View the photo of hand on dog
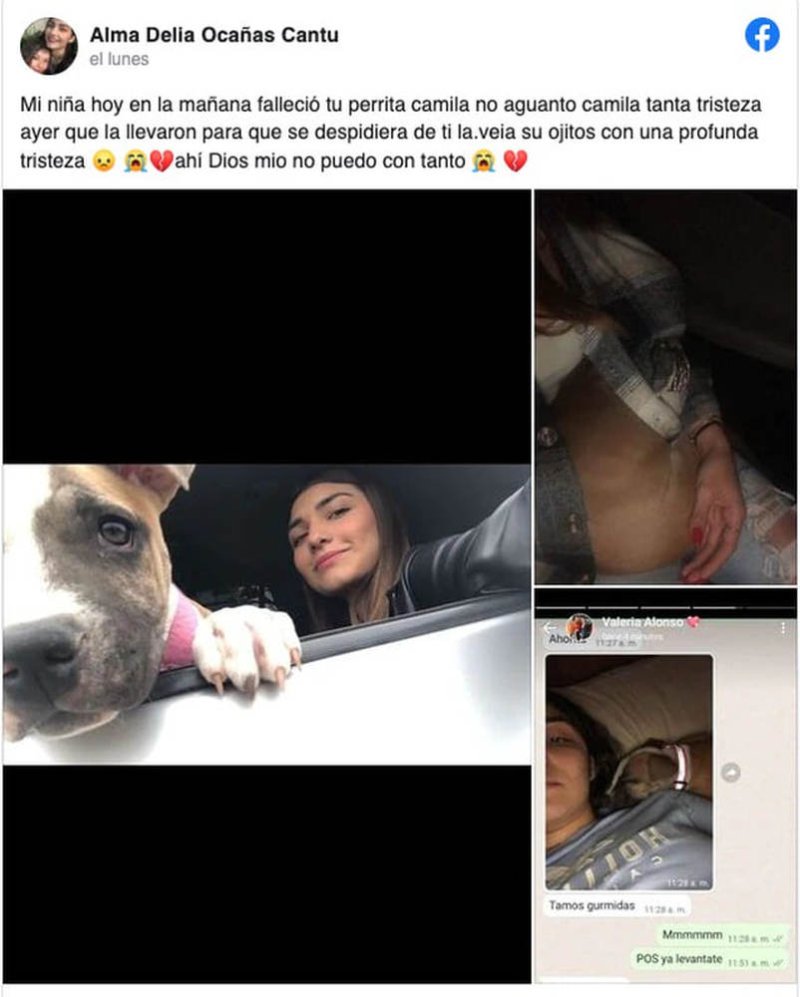800x997 pixels. pyautogui.click(x=665, y=388)
